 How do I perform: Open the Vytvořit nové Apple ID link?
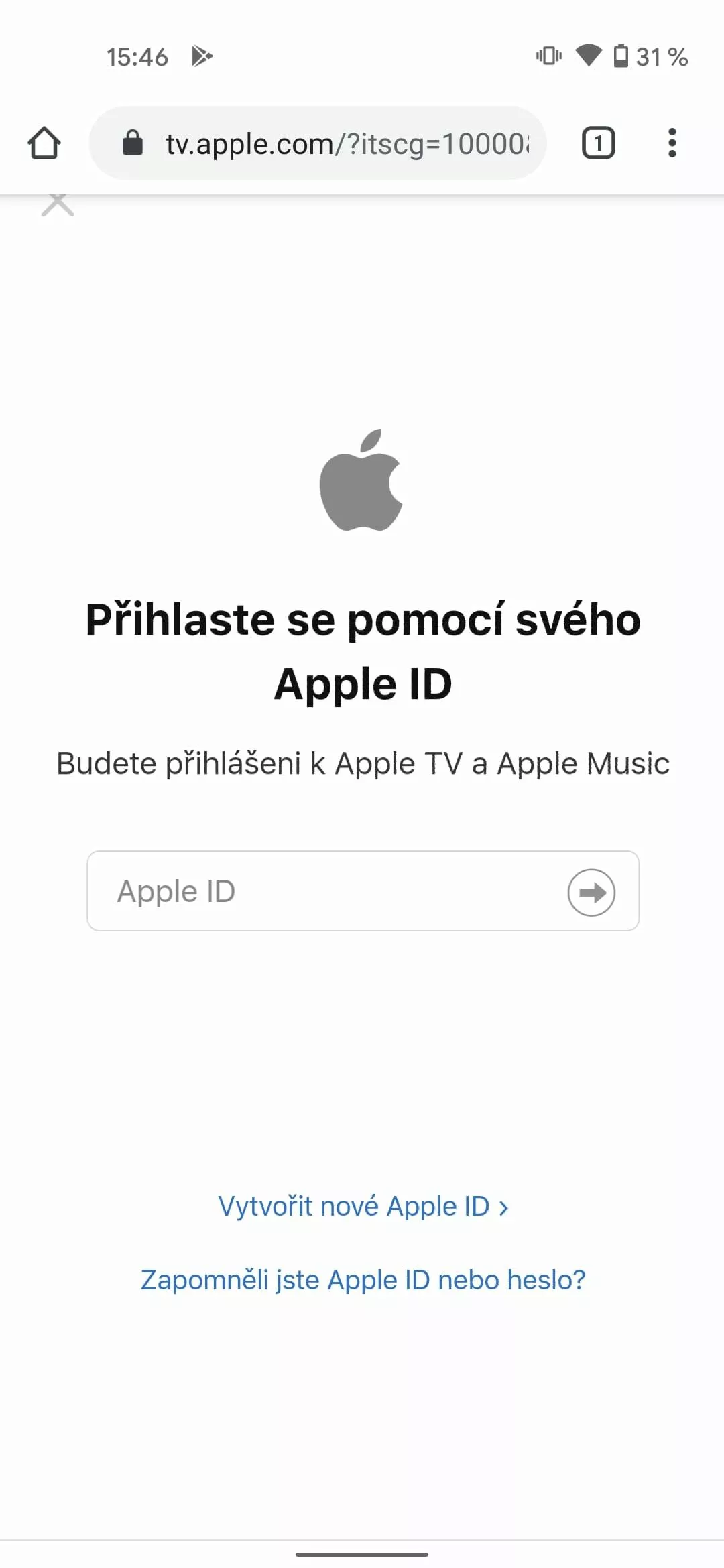coord(363,1206)
